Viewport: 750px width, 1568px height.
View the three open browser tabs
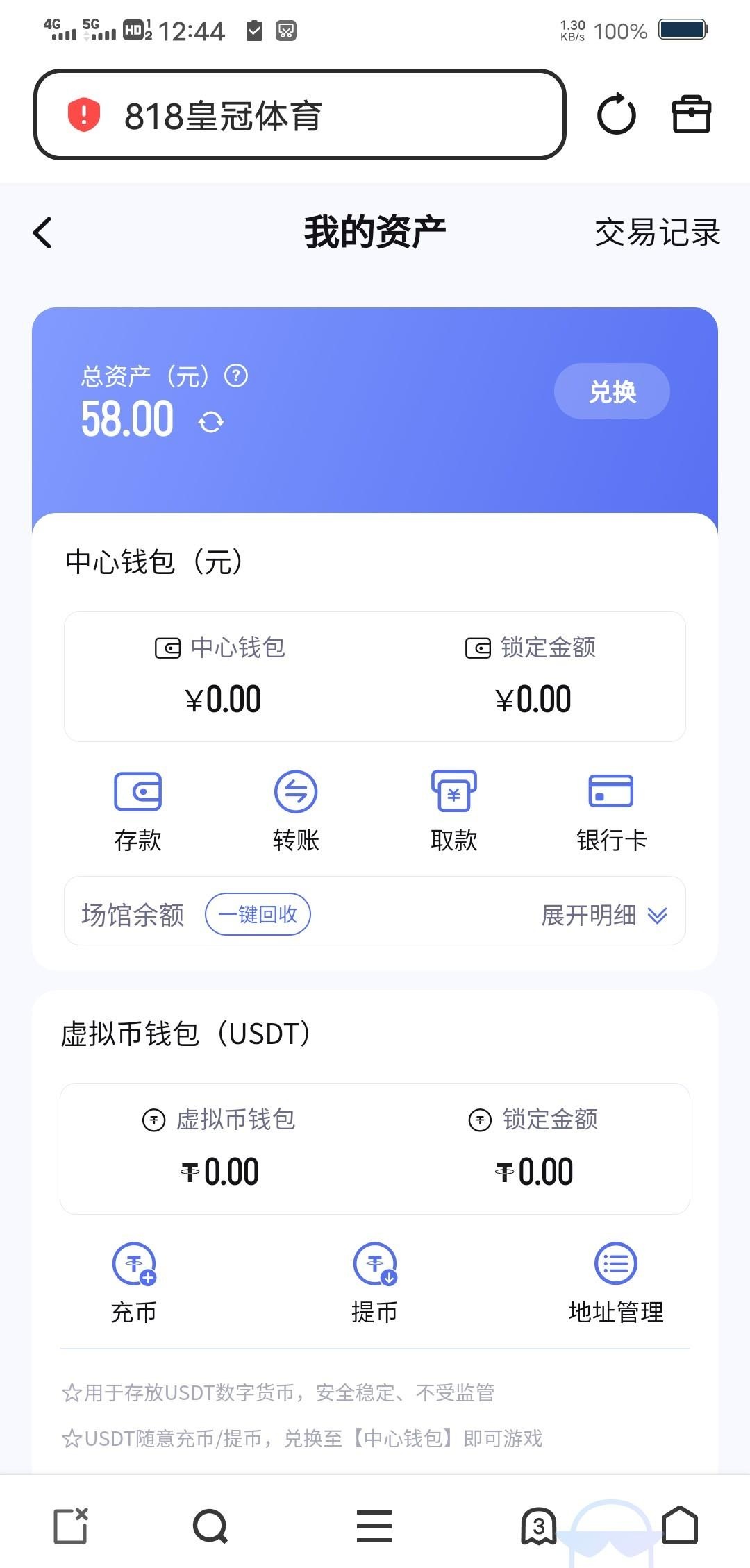(539, 1526)
